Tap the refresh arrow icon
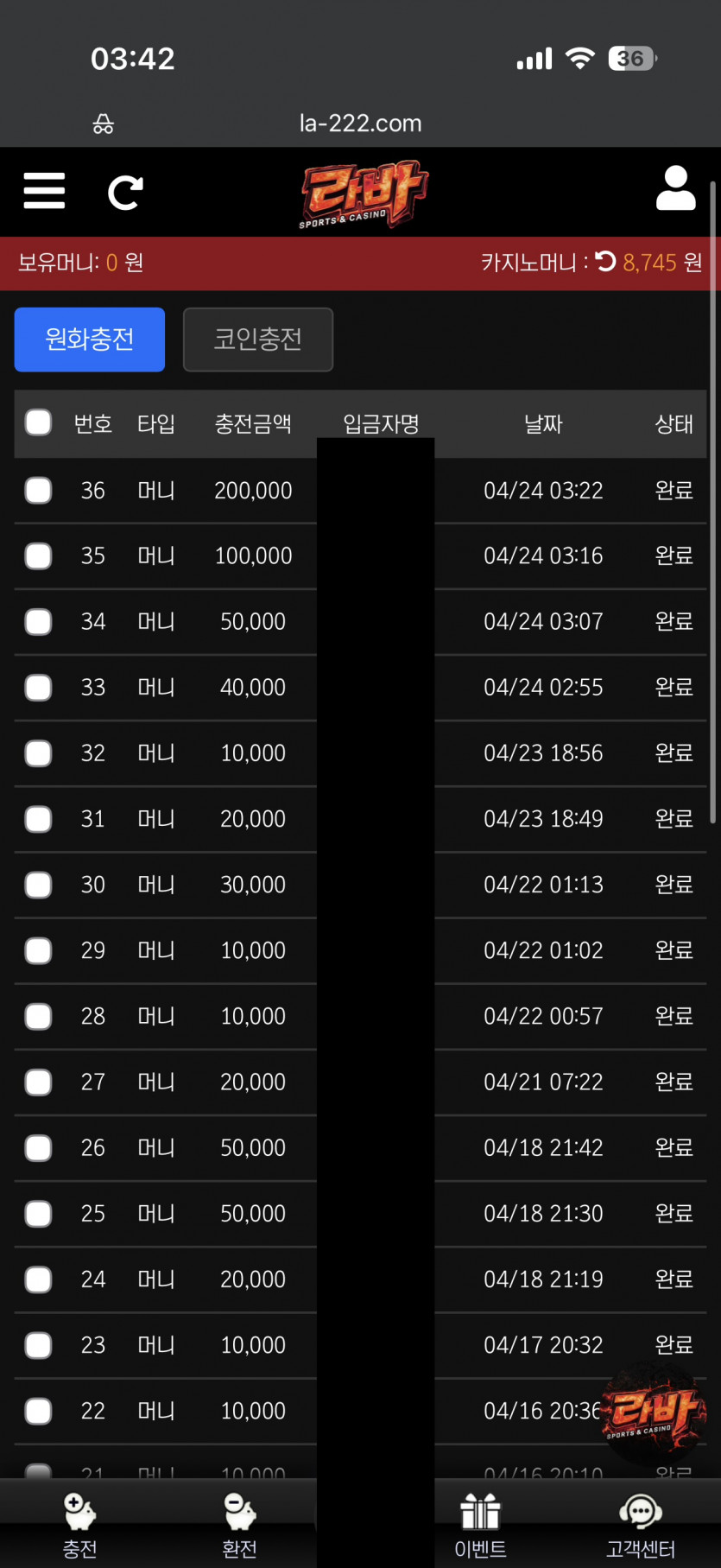The height and width of the screenshot is (1568, 721). coord(125,193)
